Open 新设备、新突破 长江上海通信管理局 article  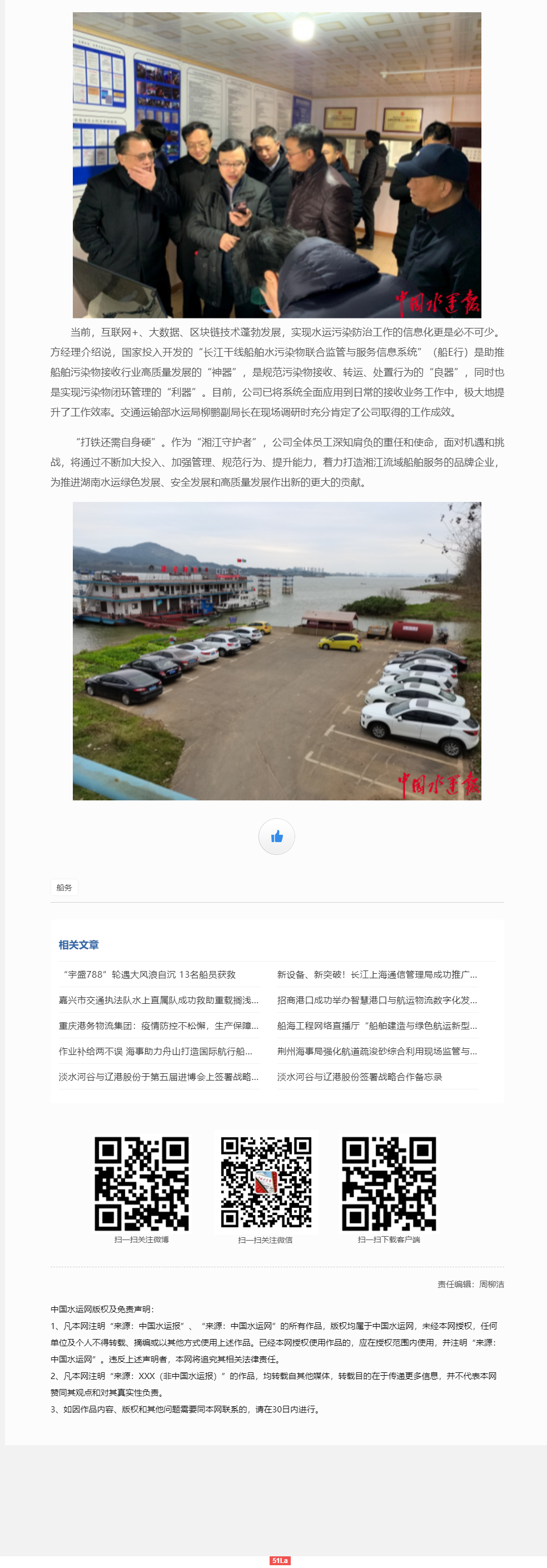(377, 974)
